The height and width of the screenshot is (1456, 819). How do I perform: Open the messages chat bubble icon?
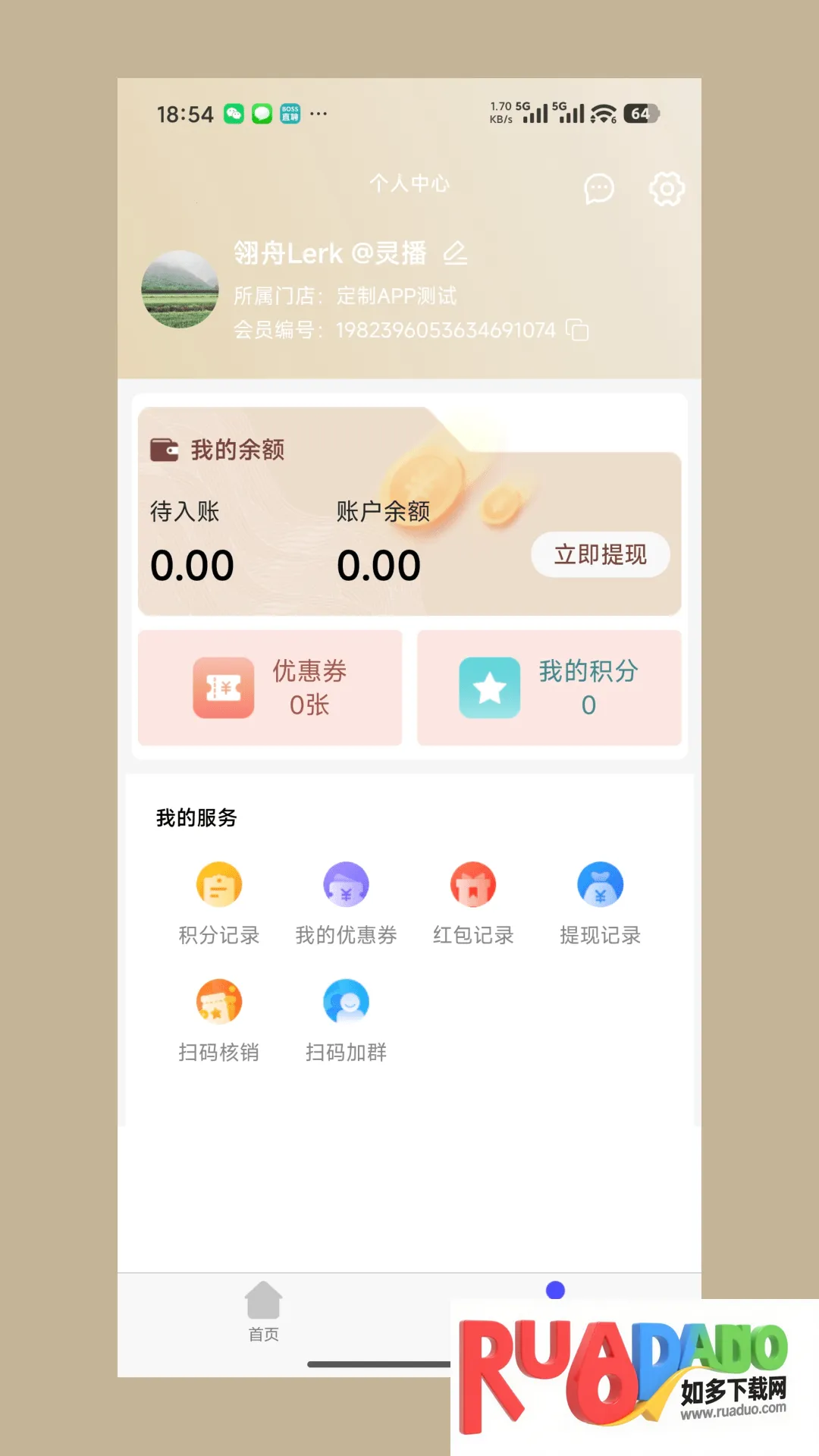598,189
